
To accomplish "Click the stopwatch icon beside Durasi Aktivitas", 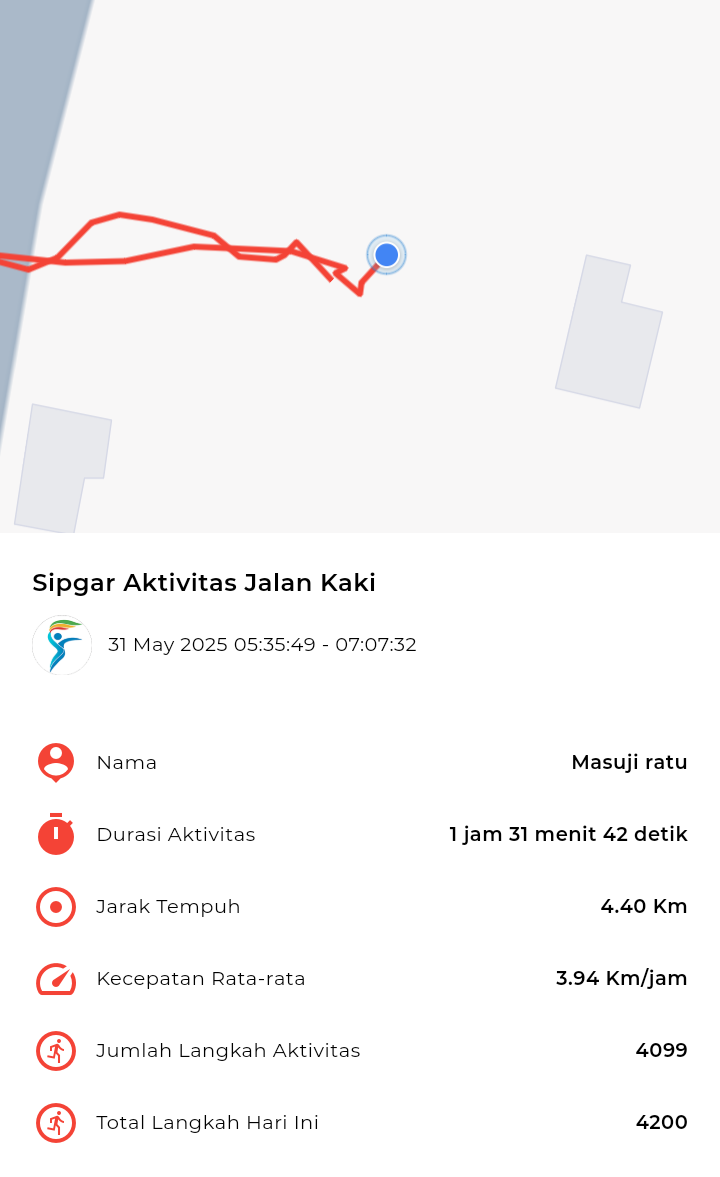I will [x=56, y=834].
